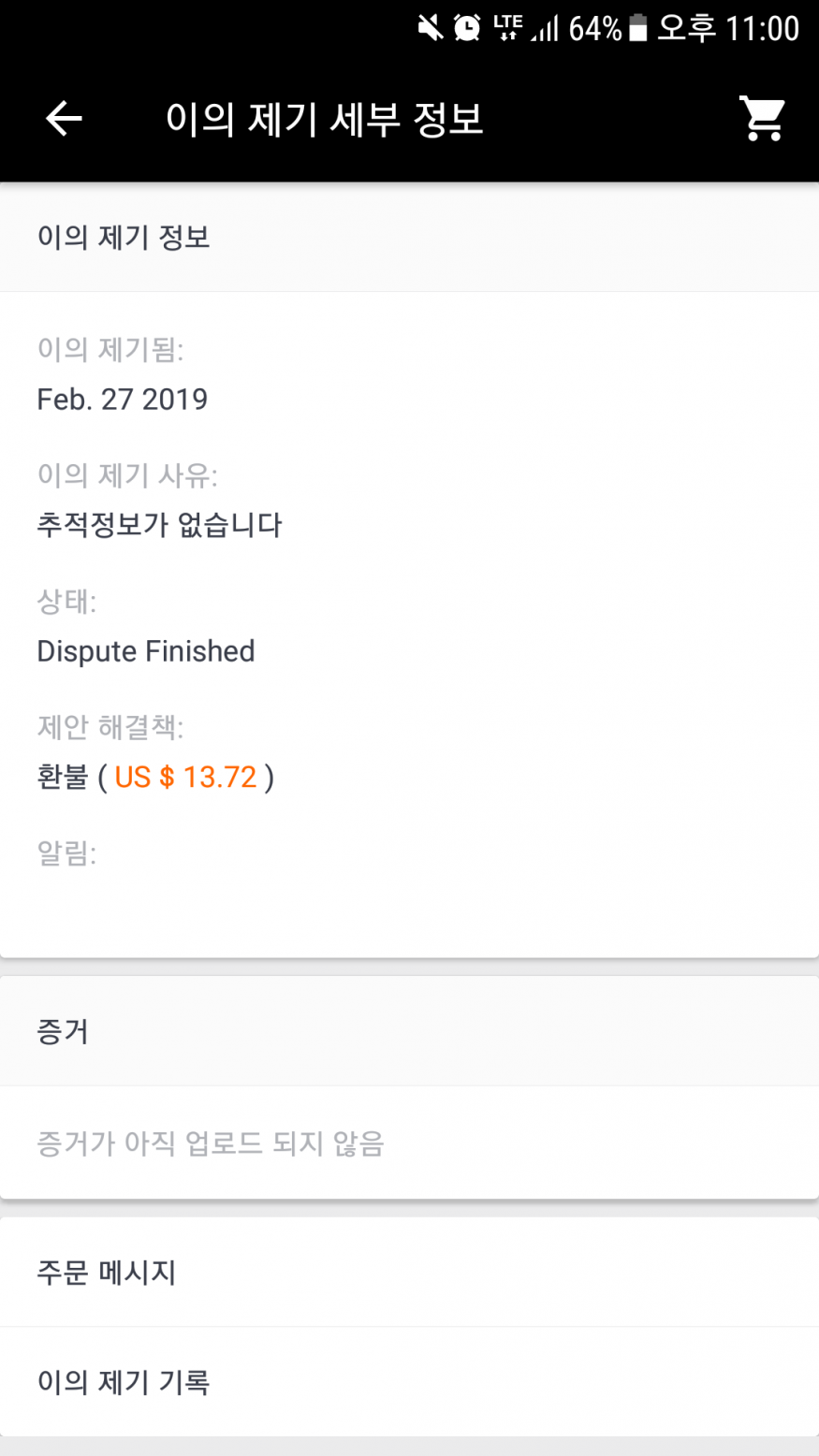Go back using the arrow icon
This screenshot has height=1456, width=819.
tap(64, 119)
